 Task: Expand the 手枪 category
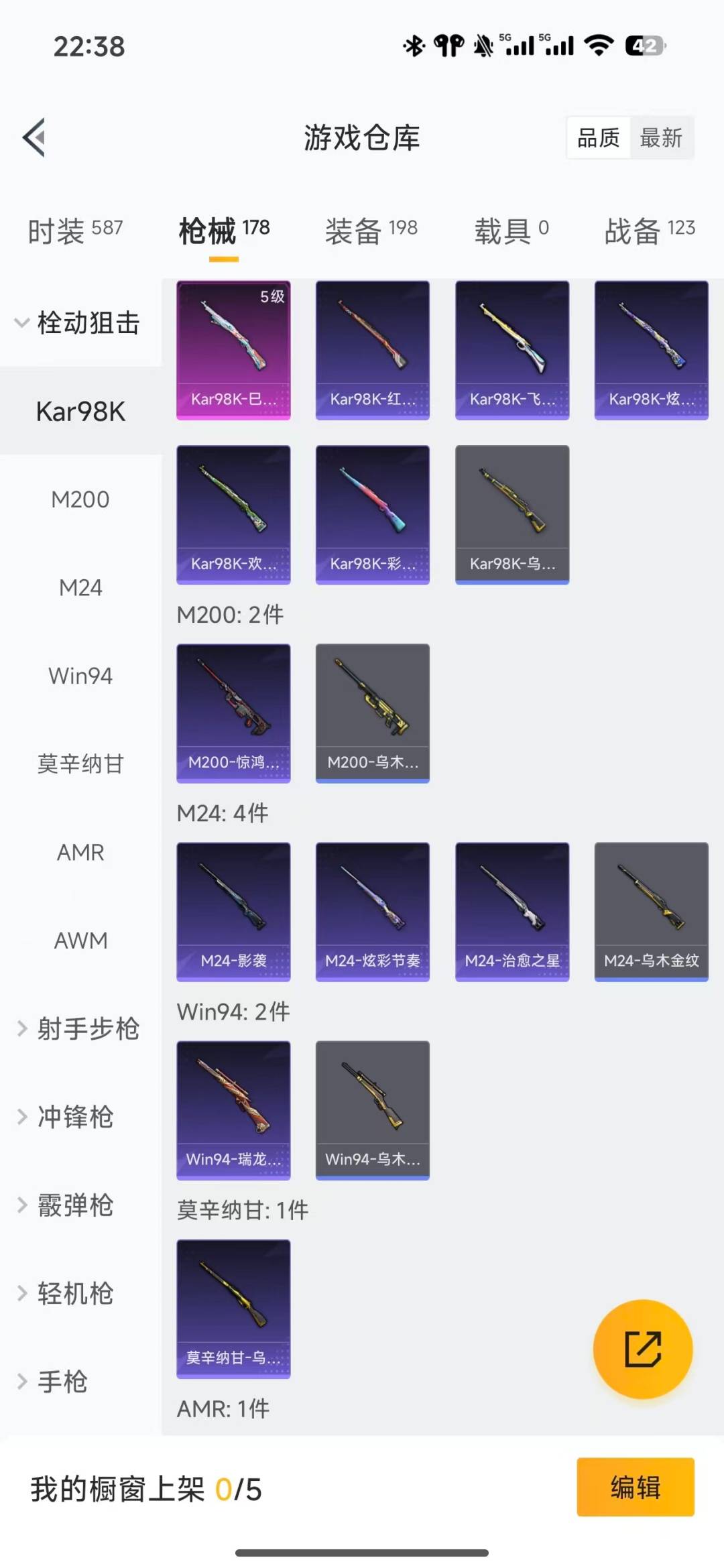click(62, 1382)
